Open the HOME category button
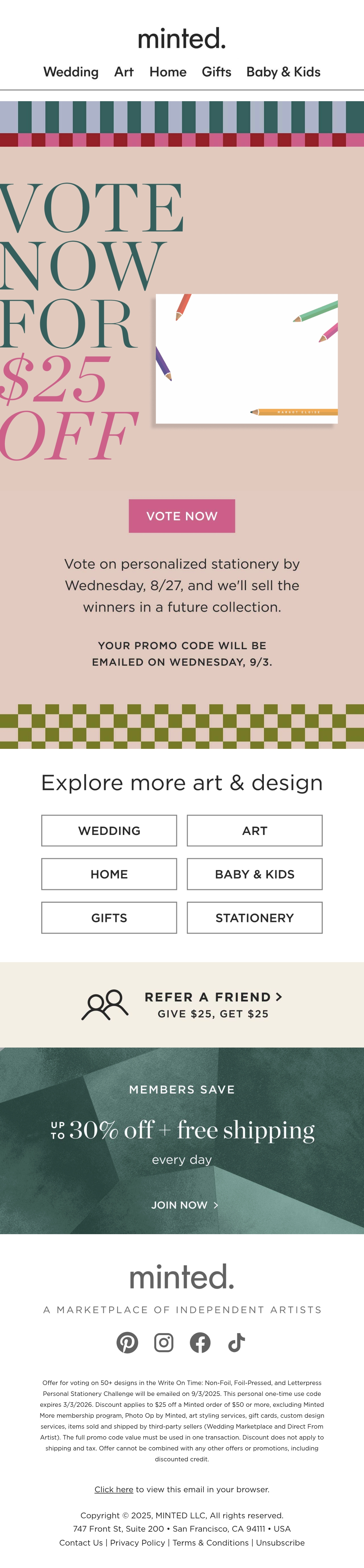The image size is (364, 1568). [x=109, y=874]
